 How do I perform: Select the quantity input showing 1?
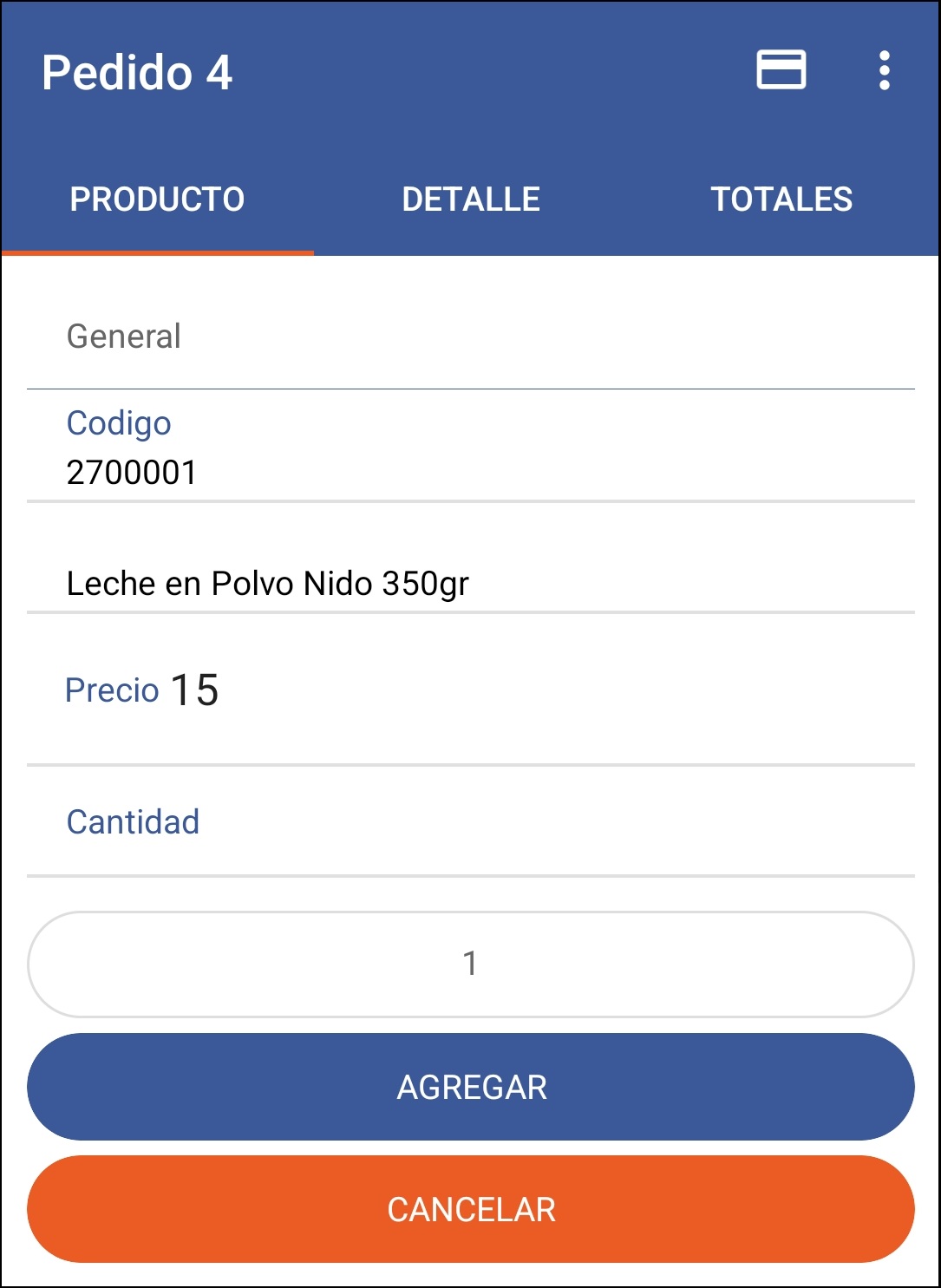(x=470, y=963)
